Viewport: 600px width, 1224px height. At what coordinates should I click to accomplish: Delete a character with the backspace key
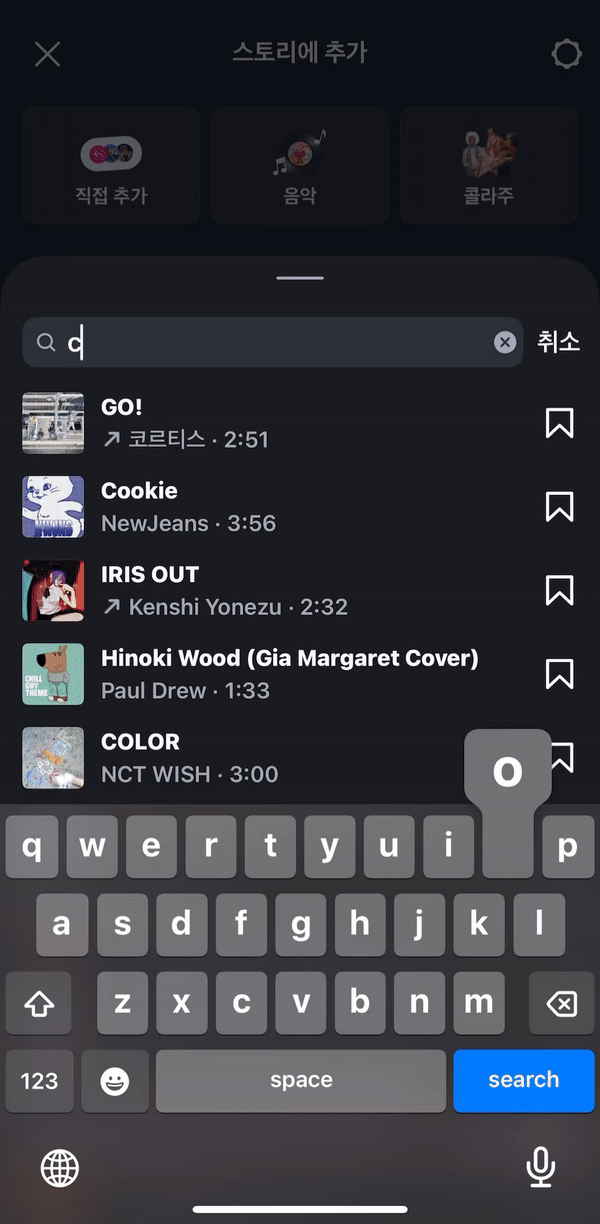pos(562,1003)
